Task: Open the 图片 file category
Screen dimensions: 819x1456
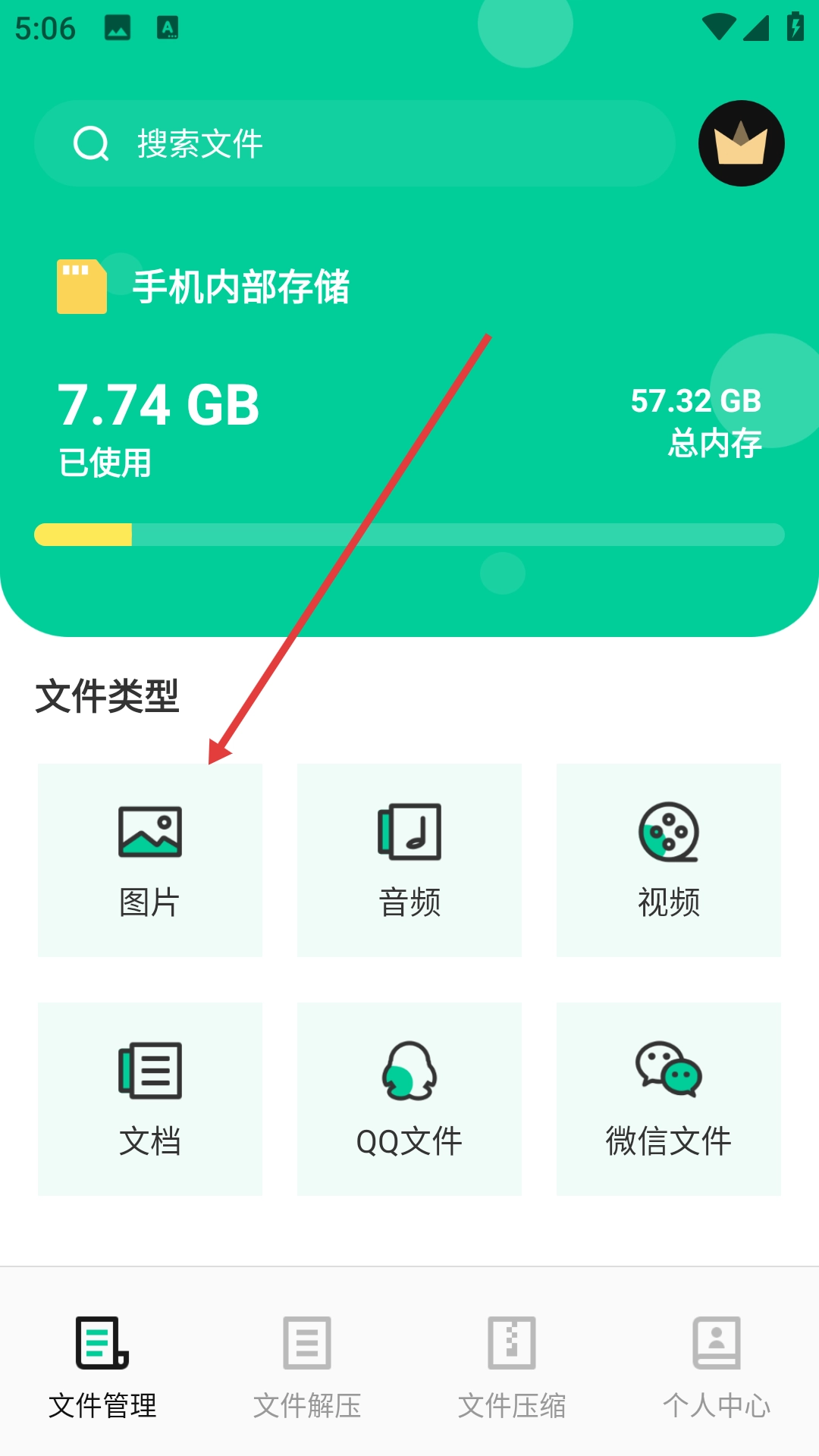Action: tap(150, 860)
